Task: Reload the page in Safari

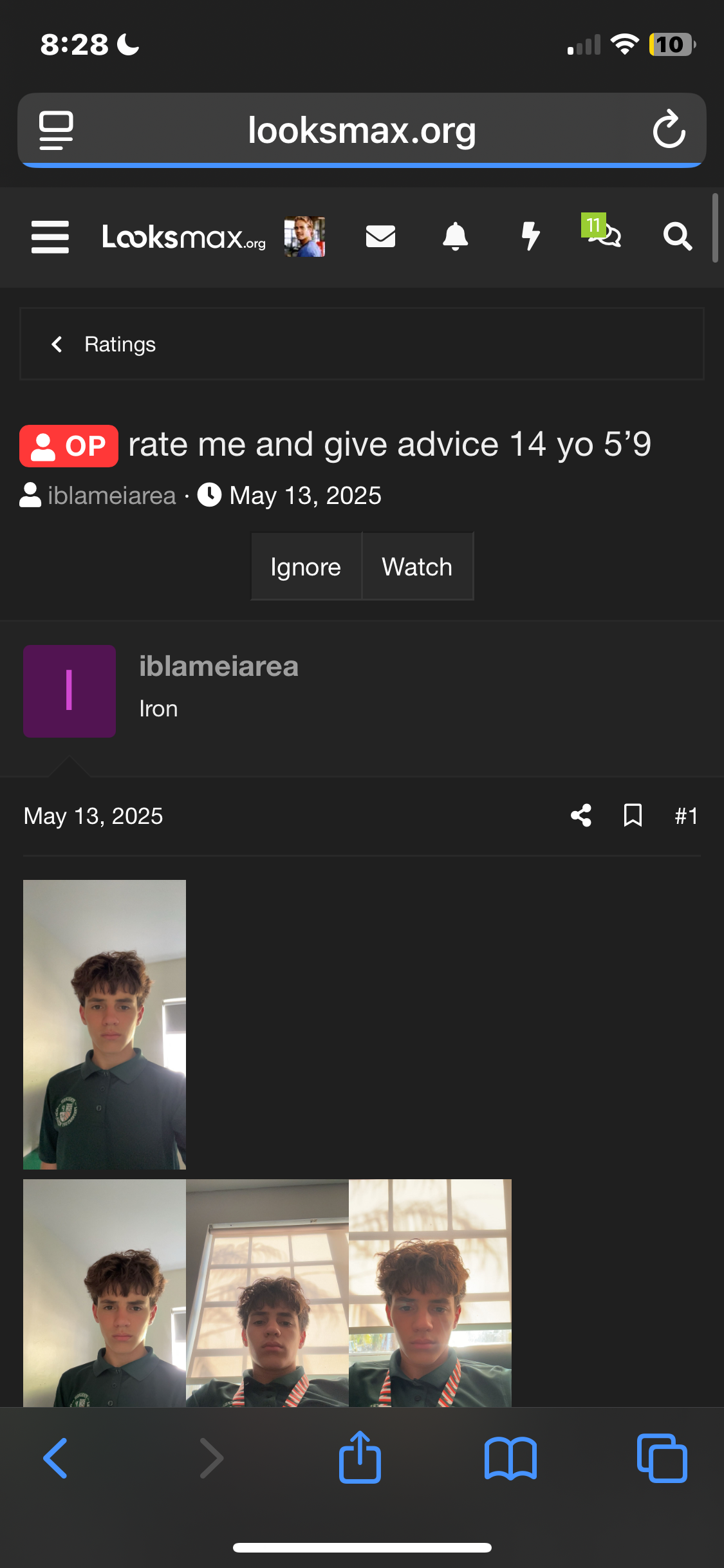Action: (x=669, y=129)
